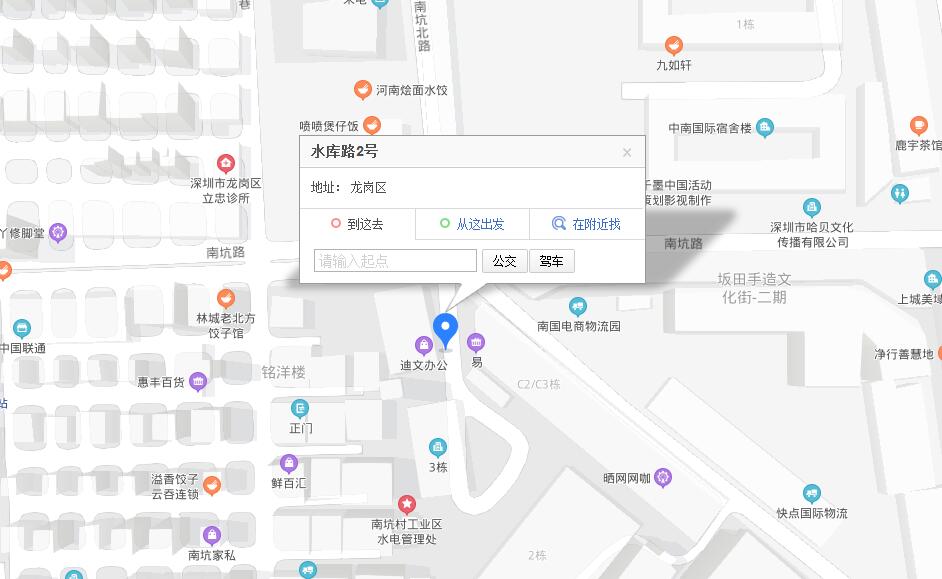Open the 河南烩面水饺 map marker
Viewport: 942px width, 579px height.
[362, 90]
